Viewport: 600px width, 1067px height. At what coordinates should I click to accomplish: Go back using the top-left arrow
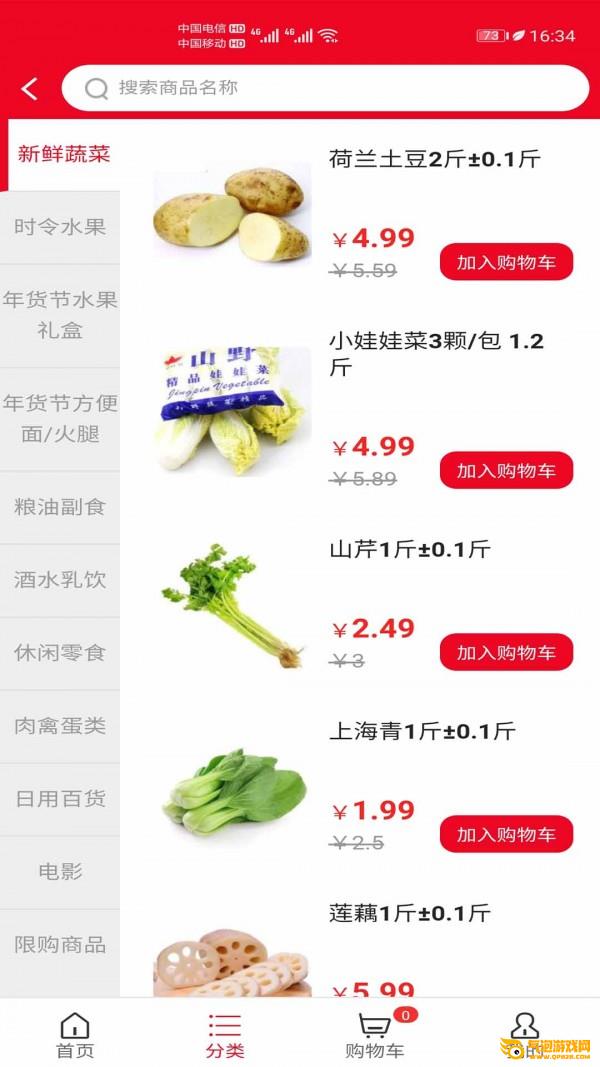[30, 89]
